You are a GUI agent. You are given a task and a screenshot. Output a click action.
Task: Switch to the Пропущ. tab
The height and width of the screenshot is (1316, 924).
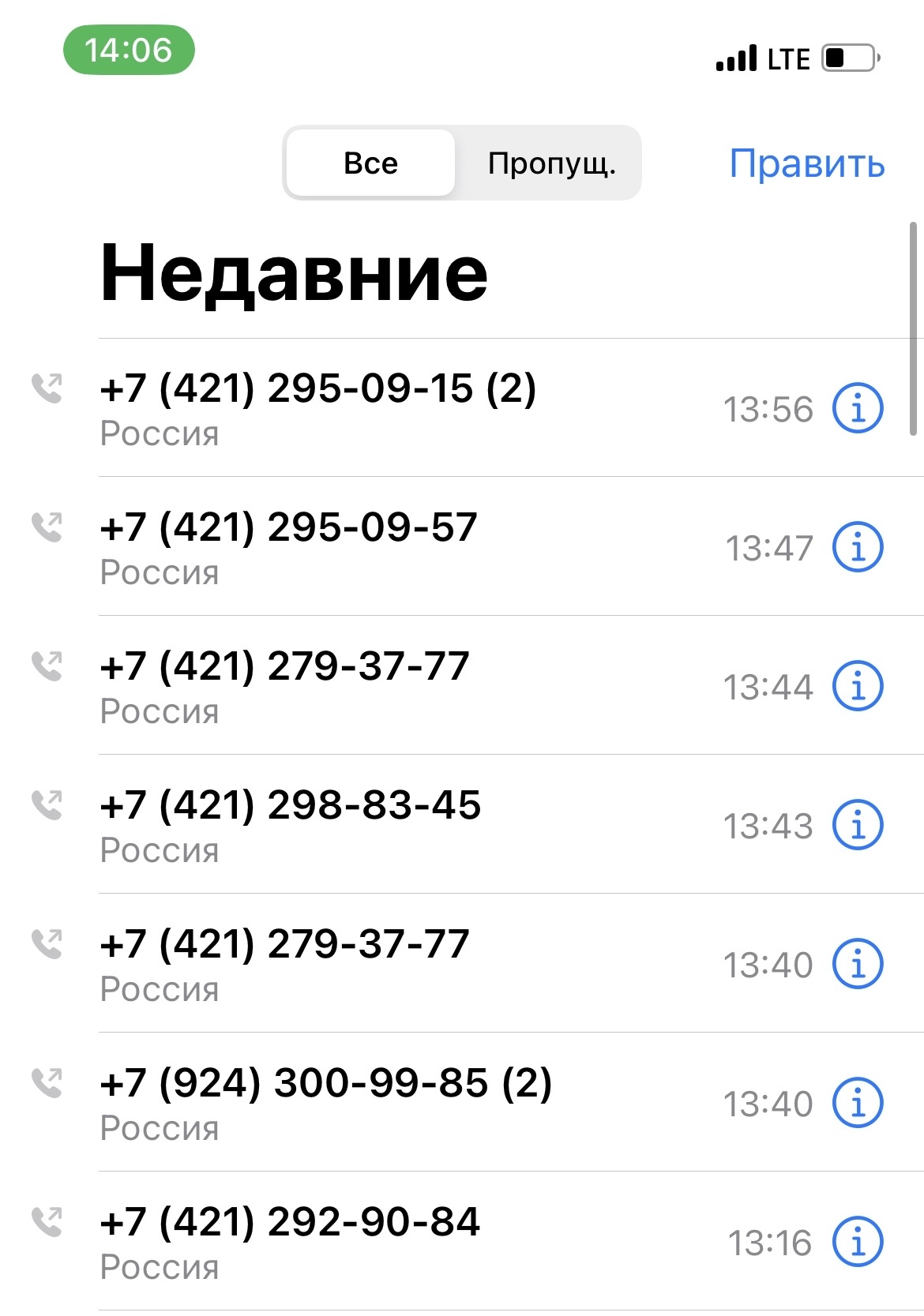pyautogui.click(x=550, y=163)
